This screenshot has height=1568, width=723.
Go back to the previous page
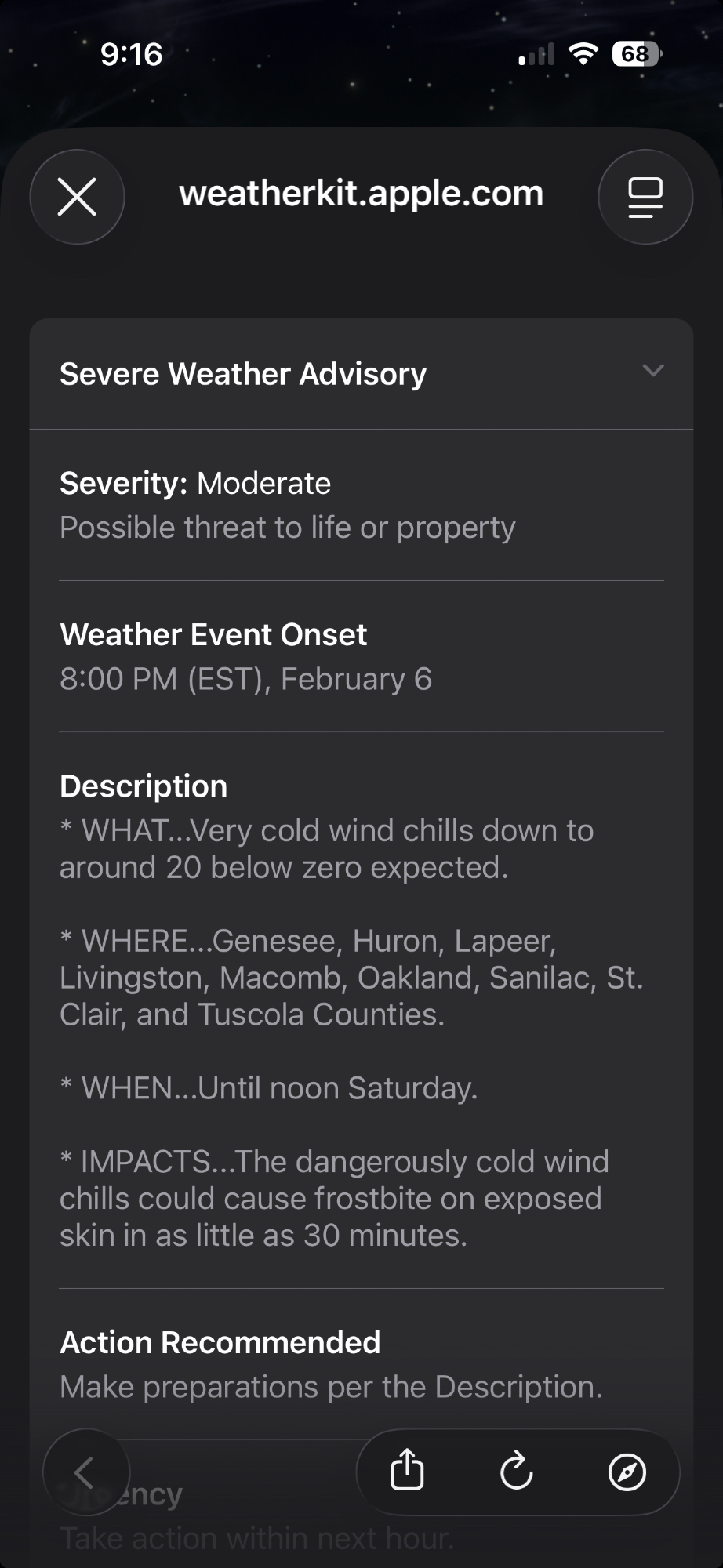point(85,1472)
